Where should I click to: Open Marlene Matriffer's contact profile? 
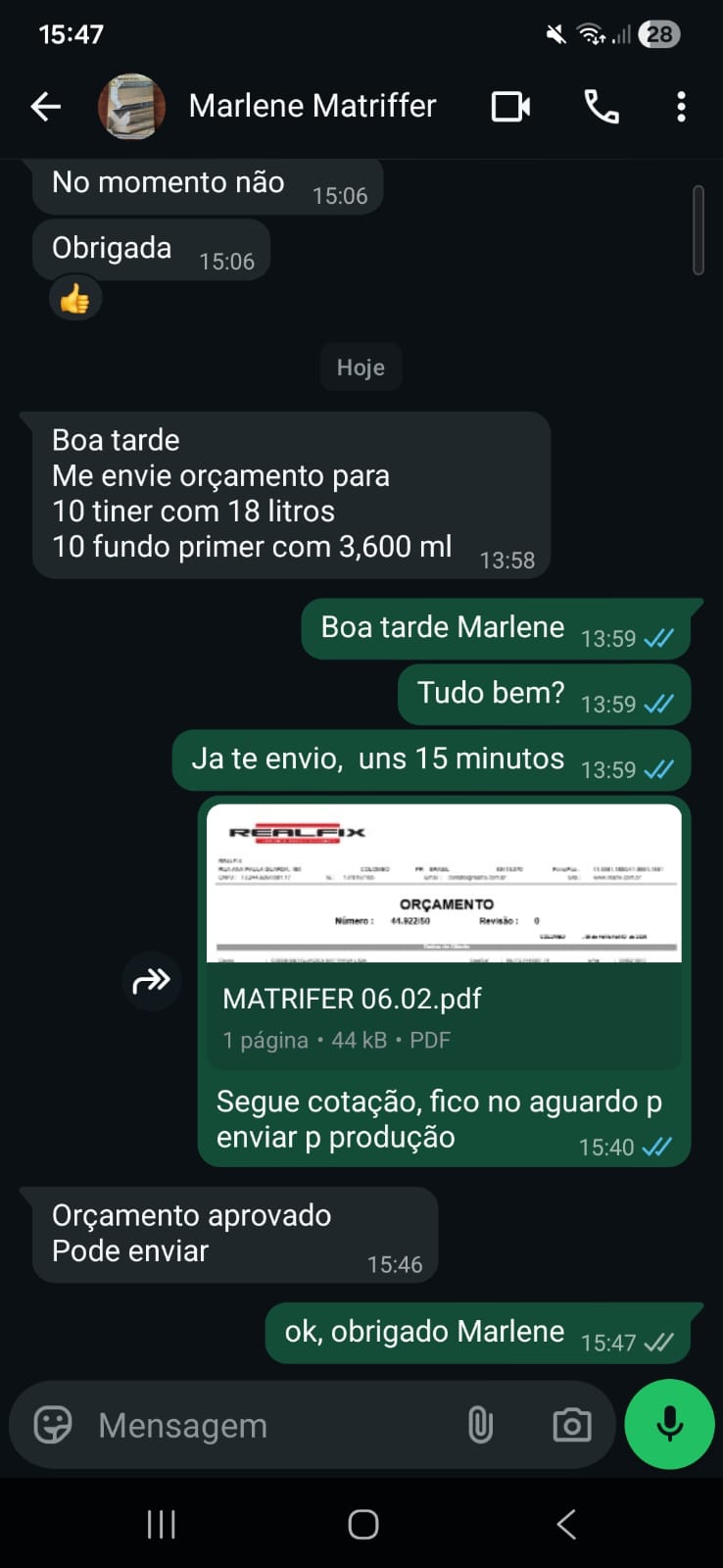coord(312,106)
